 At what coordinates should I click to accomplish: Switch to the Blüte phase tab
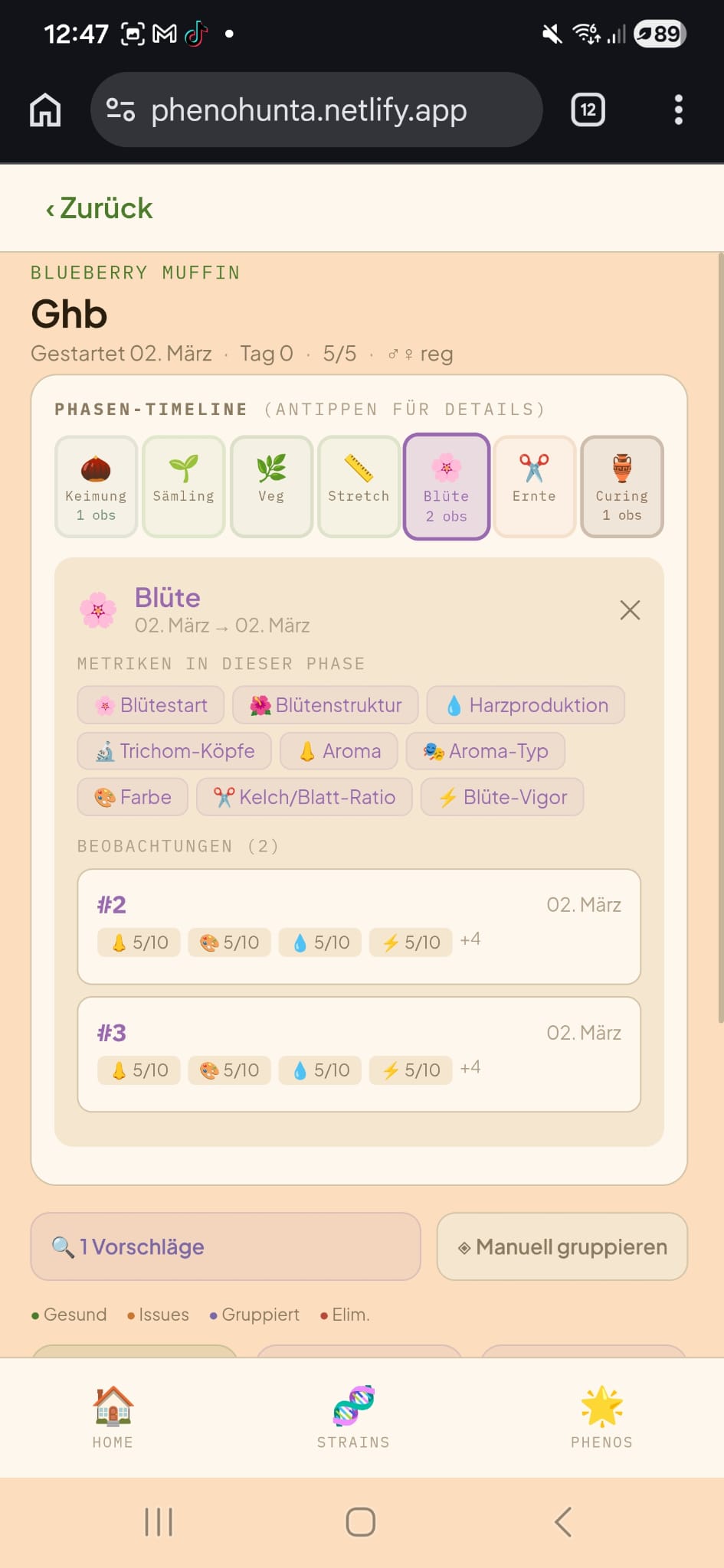point(447,485)
